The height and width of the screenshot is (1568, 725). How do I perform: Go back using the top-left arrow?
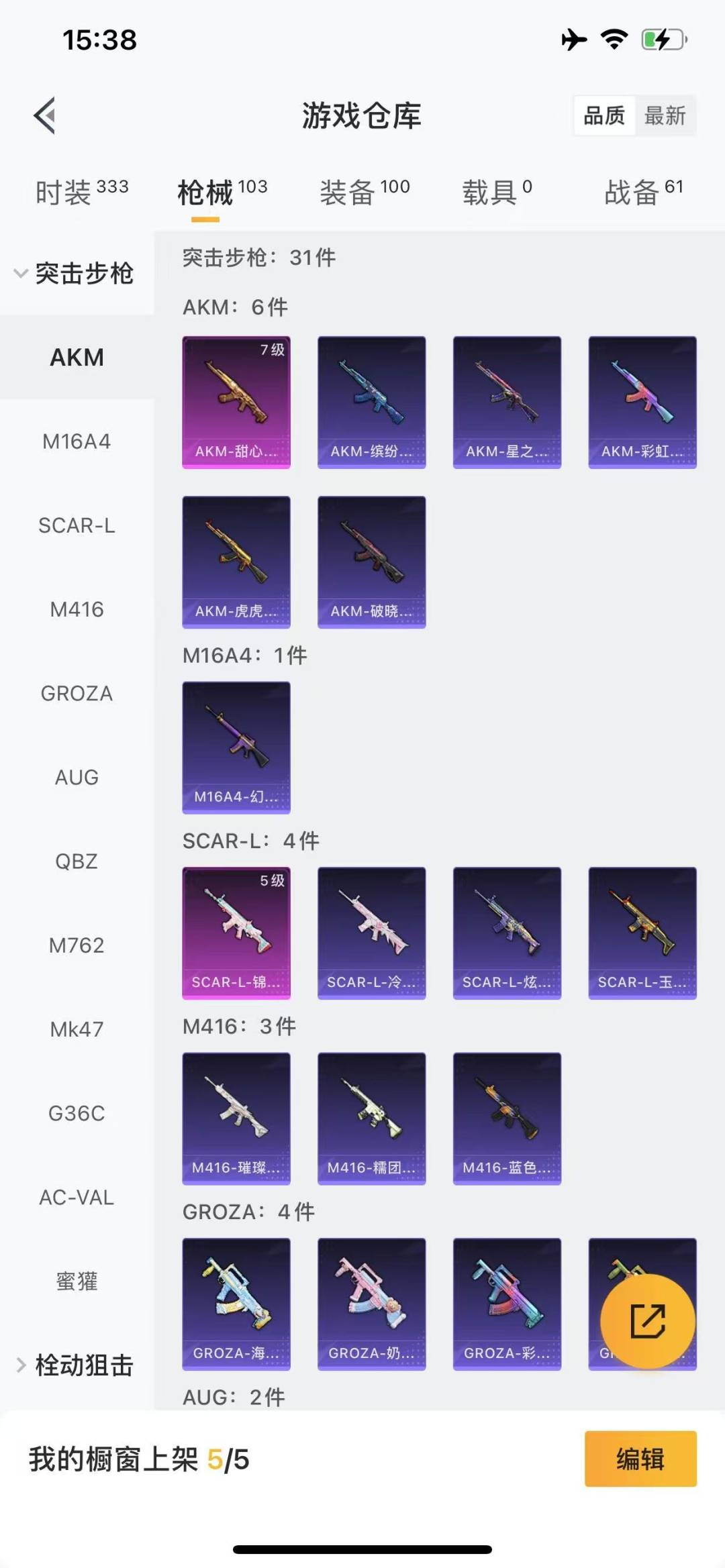tap(44, 116)
